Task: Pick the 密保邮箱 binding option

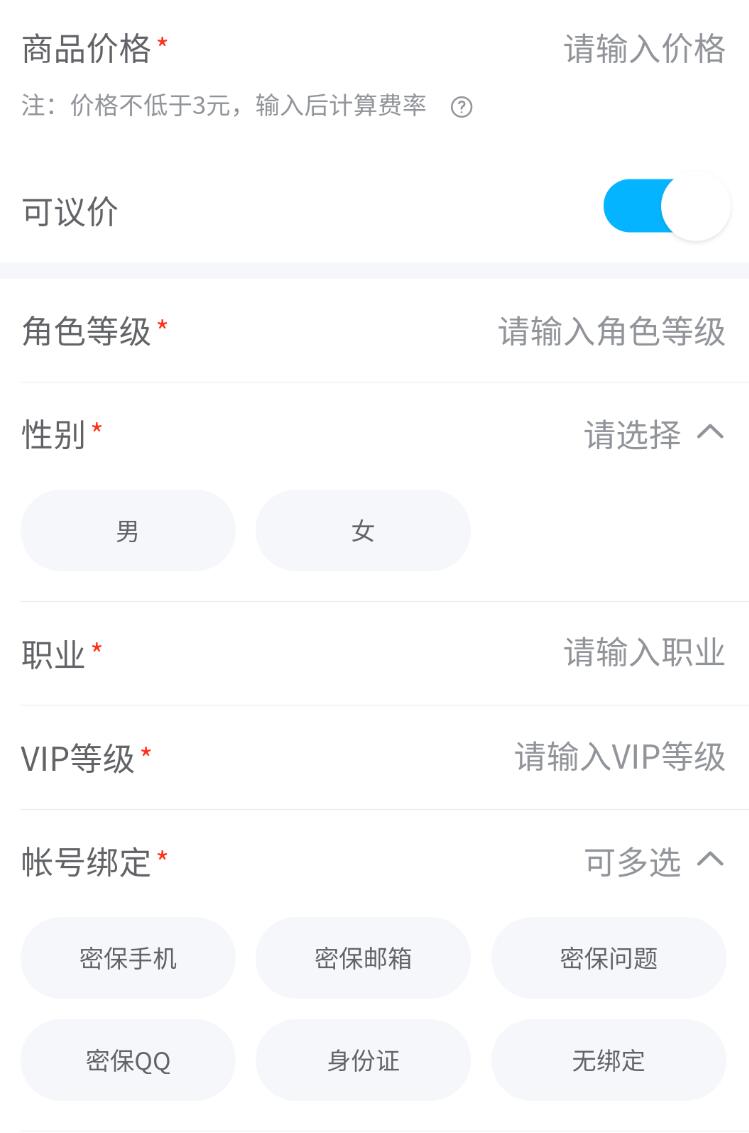Action: pyautogui.click(x=363, y=958)
